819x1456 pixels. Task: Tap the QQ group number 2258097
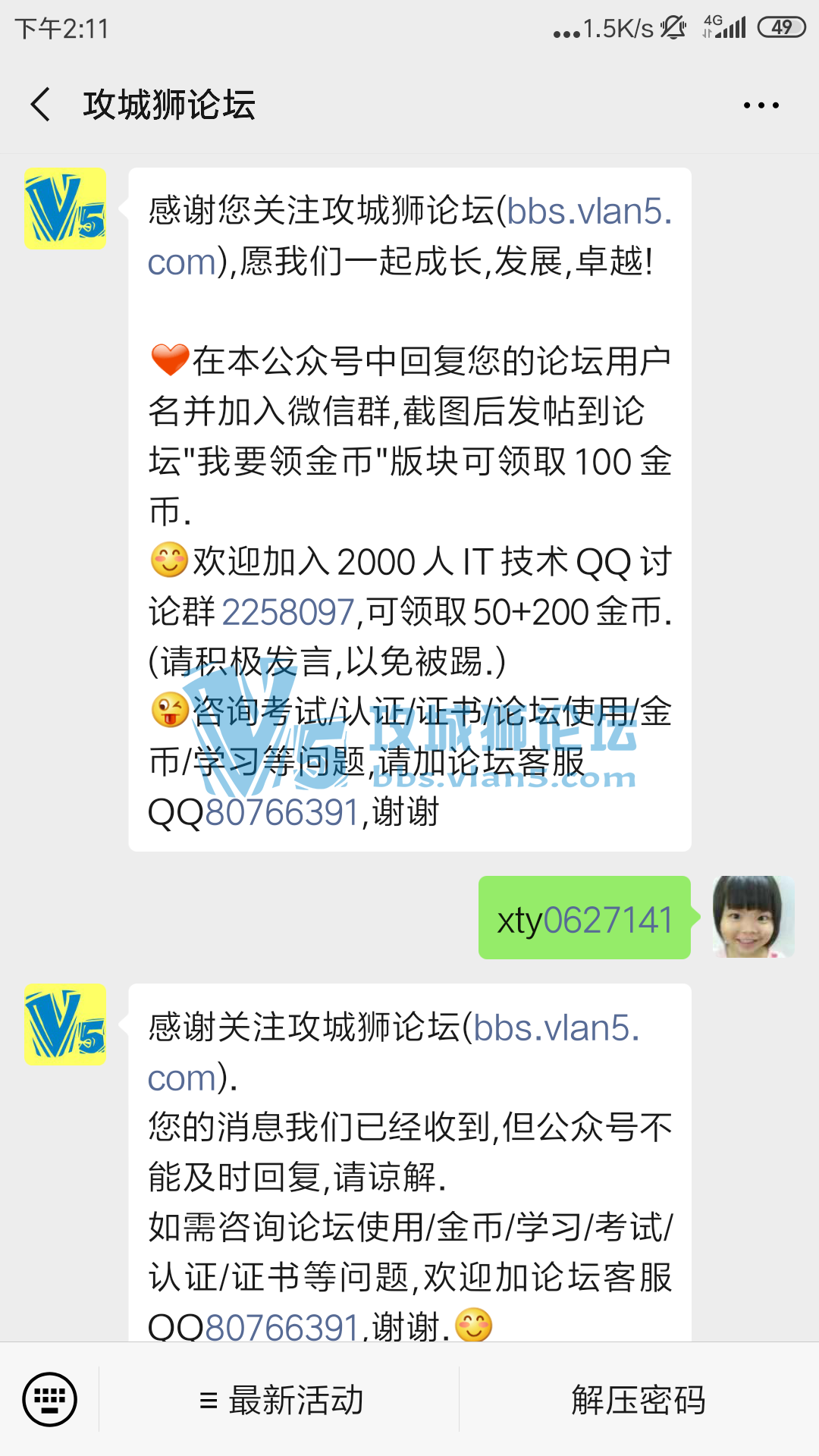[x=288, y=612]
